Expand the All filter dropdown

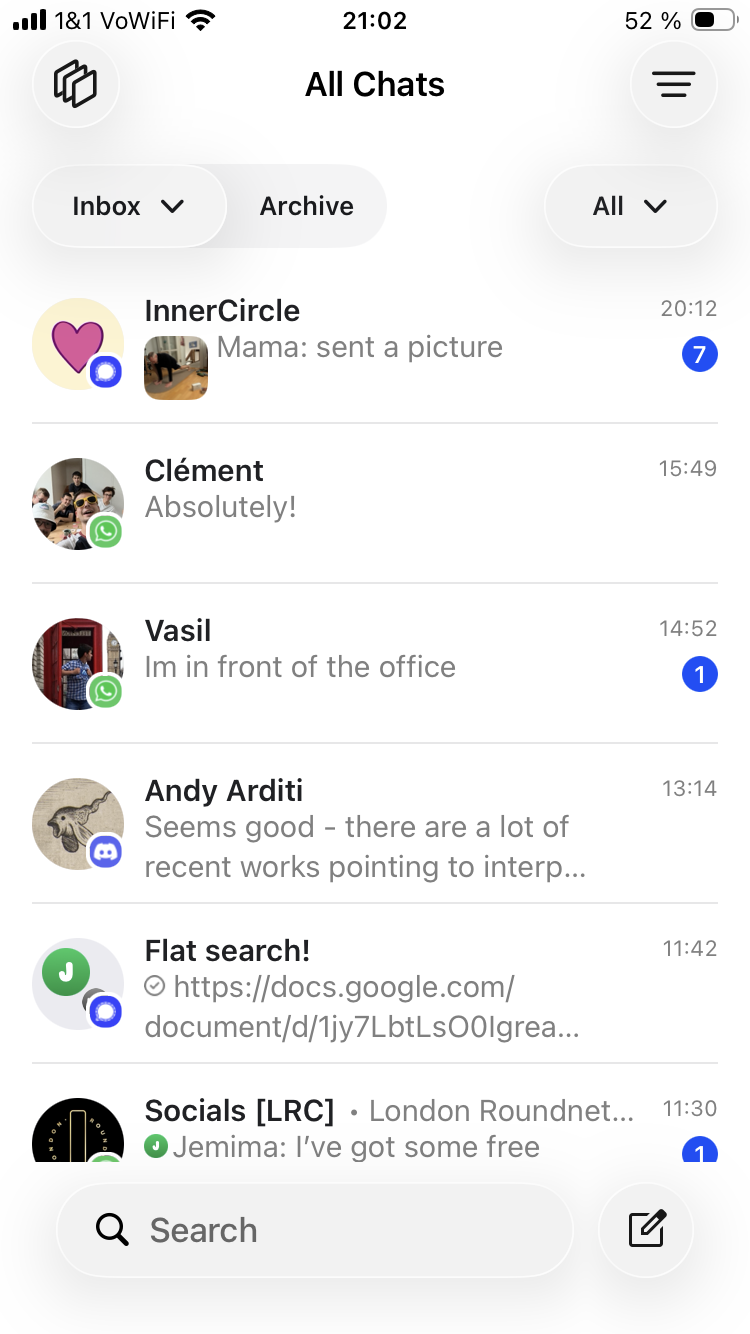click(x=630, y=206)
